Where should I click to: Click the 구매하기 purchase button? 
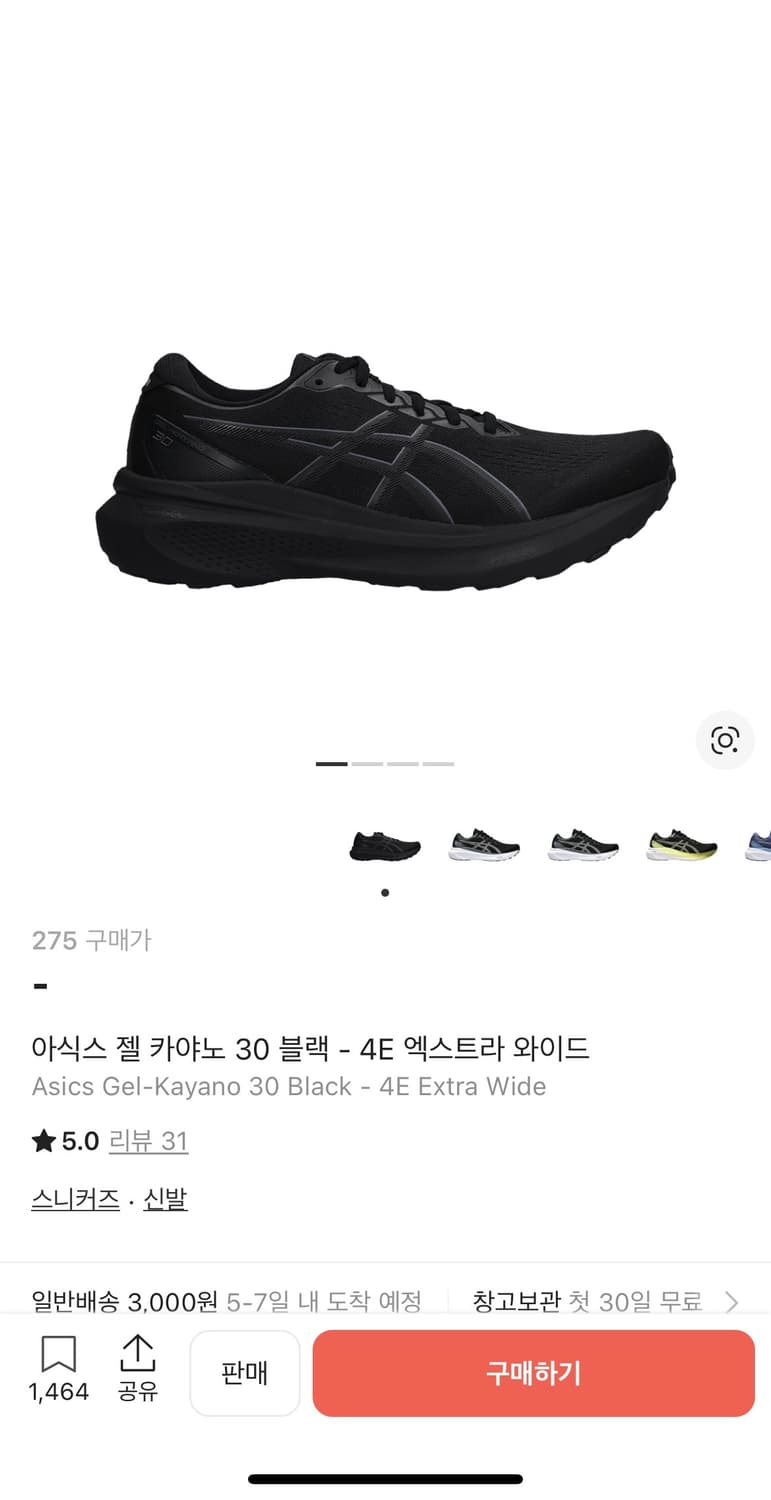click(x=534, y=1373)
